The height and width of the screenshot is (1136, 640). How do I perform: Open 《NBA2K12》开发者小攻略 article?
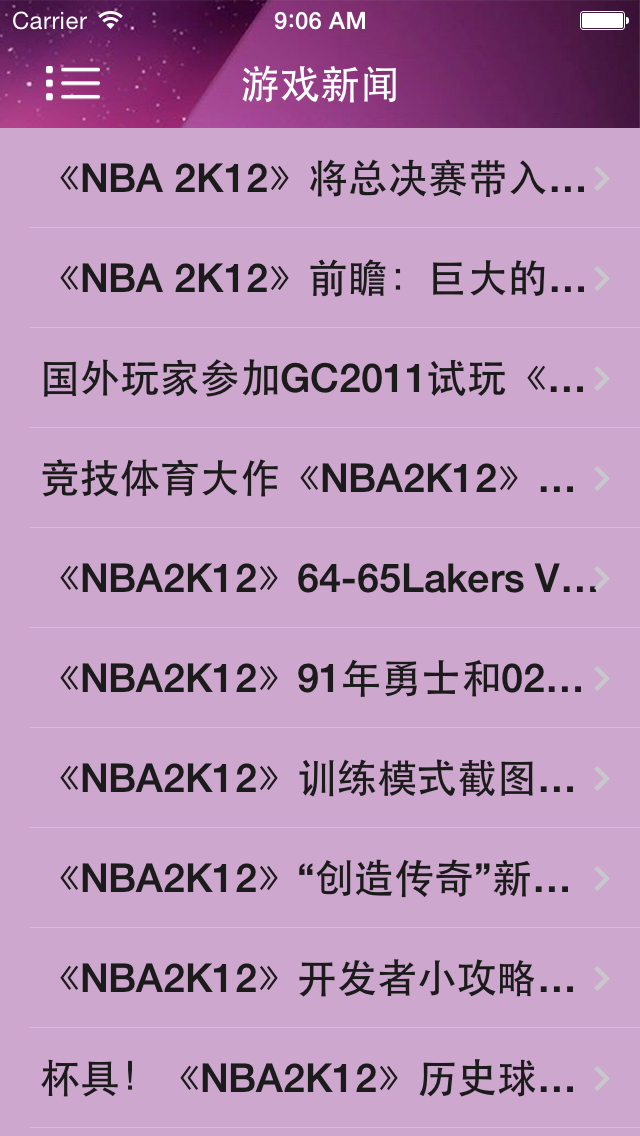coord(320,979)
